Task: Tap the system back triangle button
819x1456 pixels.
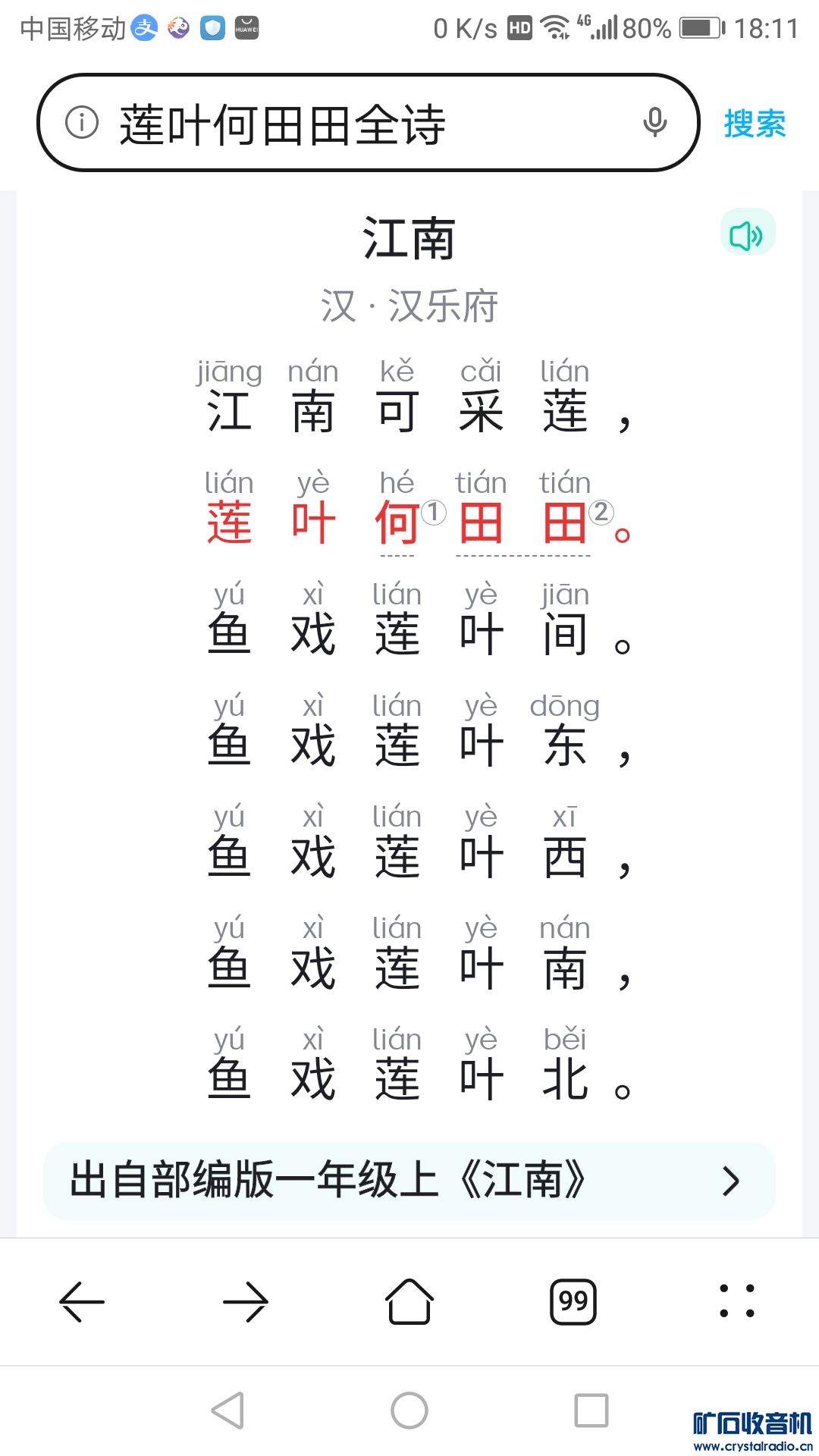Action: 227,1410
